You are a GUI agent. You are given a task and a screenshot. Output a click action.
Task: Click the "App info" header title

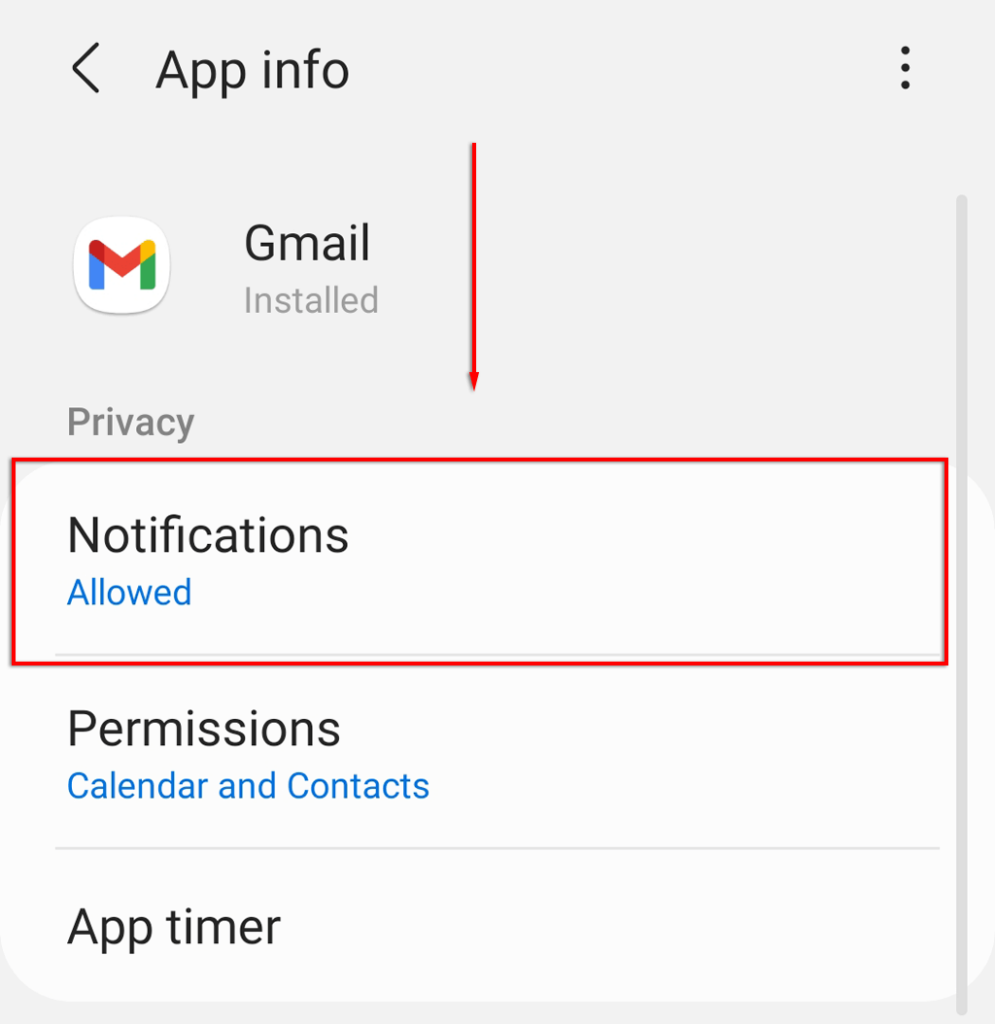(252, 68)
